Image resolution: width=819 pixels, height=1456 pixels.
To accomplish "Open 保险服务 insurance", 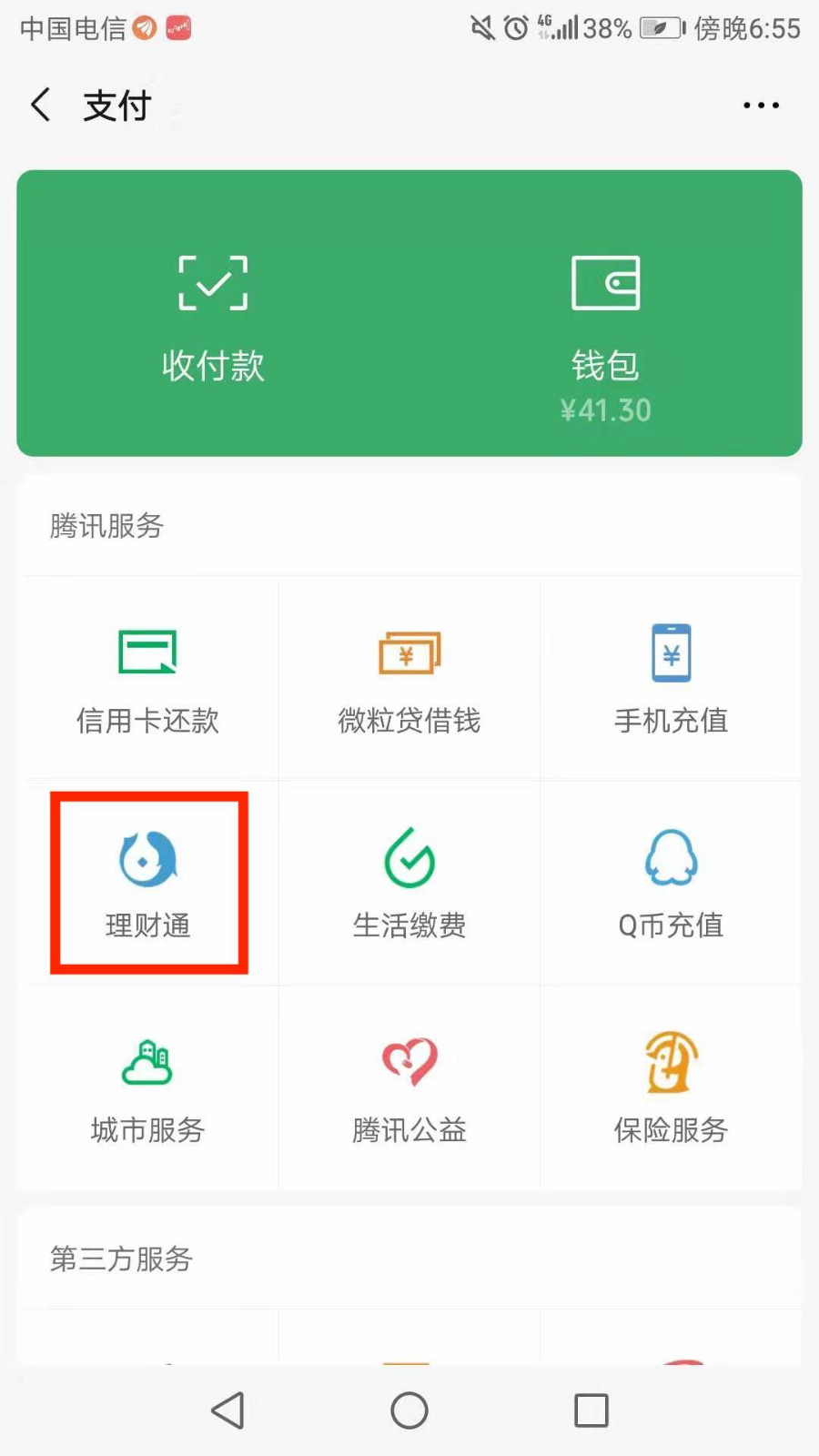I will coord(671,1088).
